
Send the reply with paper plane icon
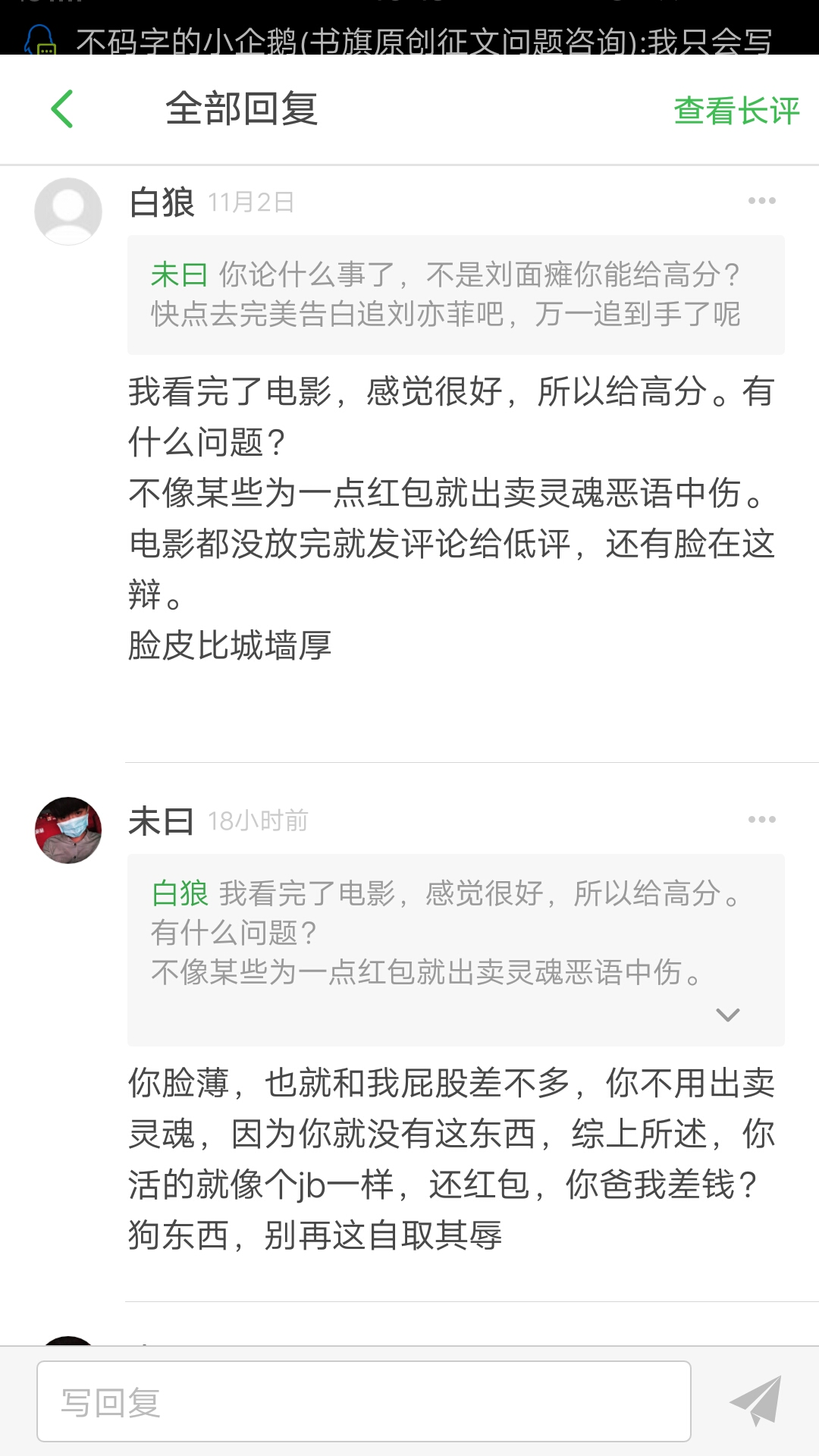pyautogui.click(x=755, y=1401)
